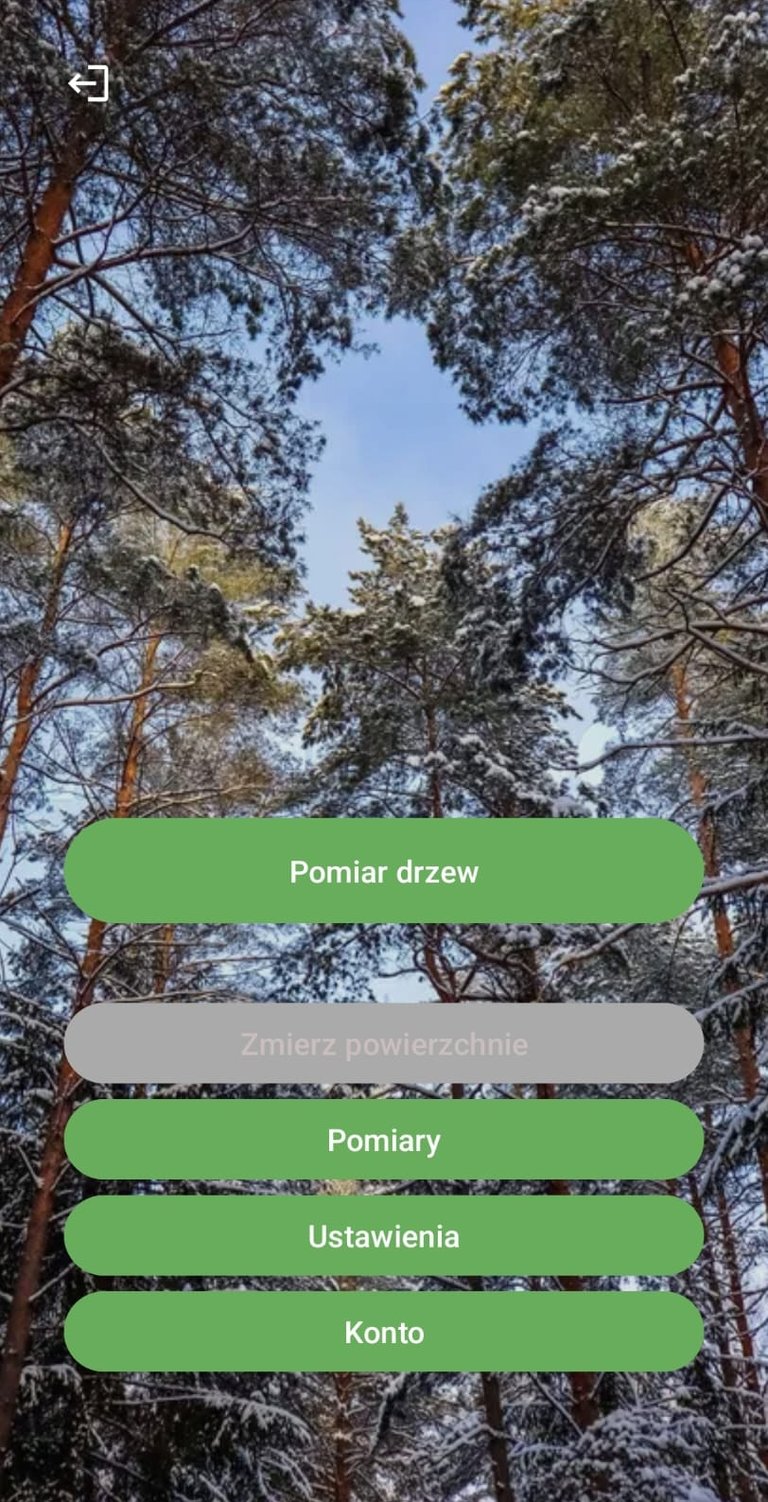Go to Ustawienia settings

pyautogui.click(x=384, y=1236)
